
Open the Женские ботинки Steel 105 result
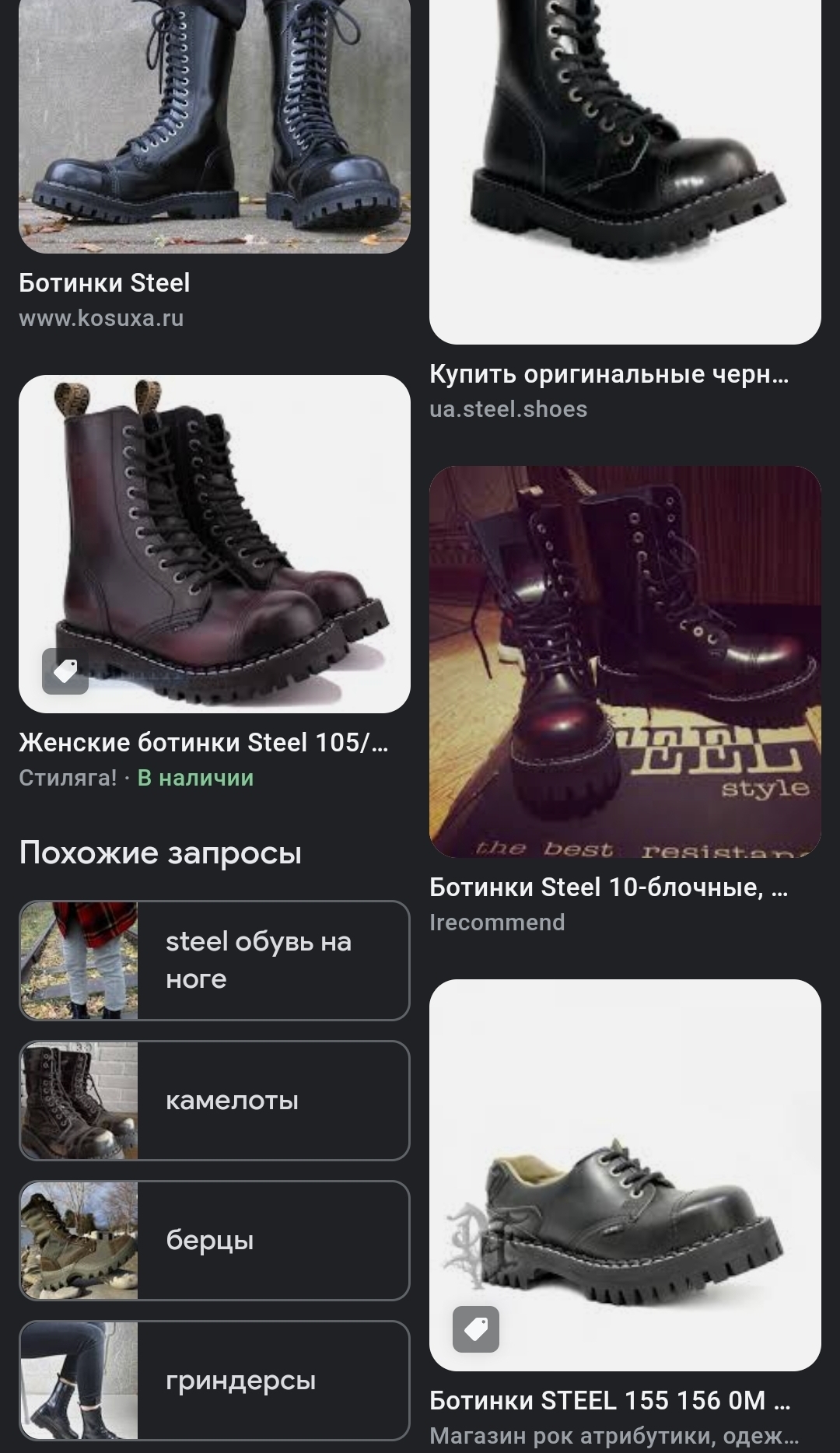pos(214,544)
